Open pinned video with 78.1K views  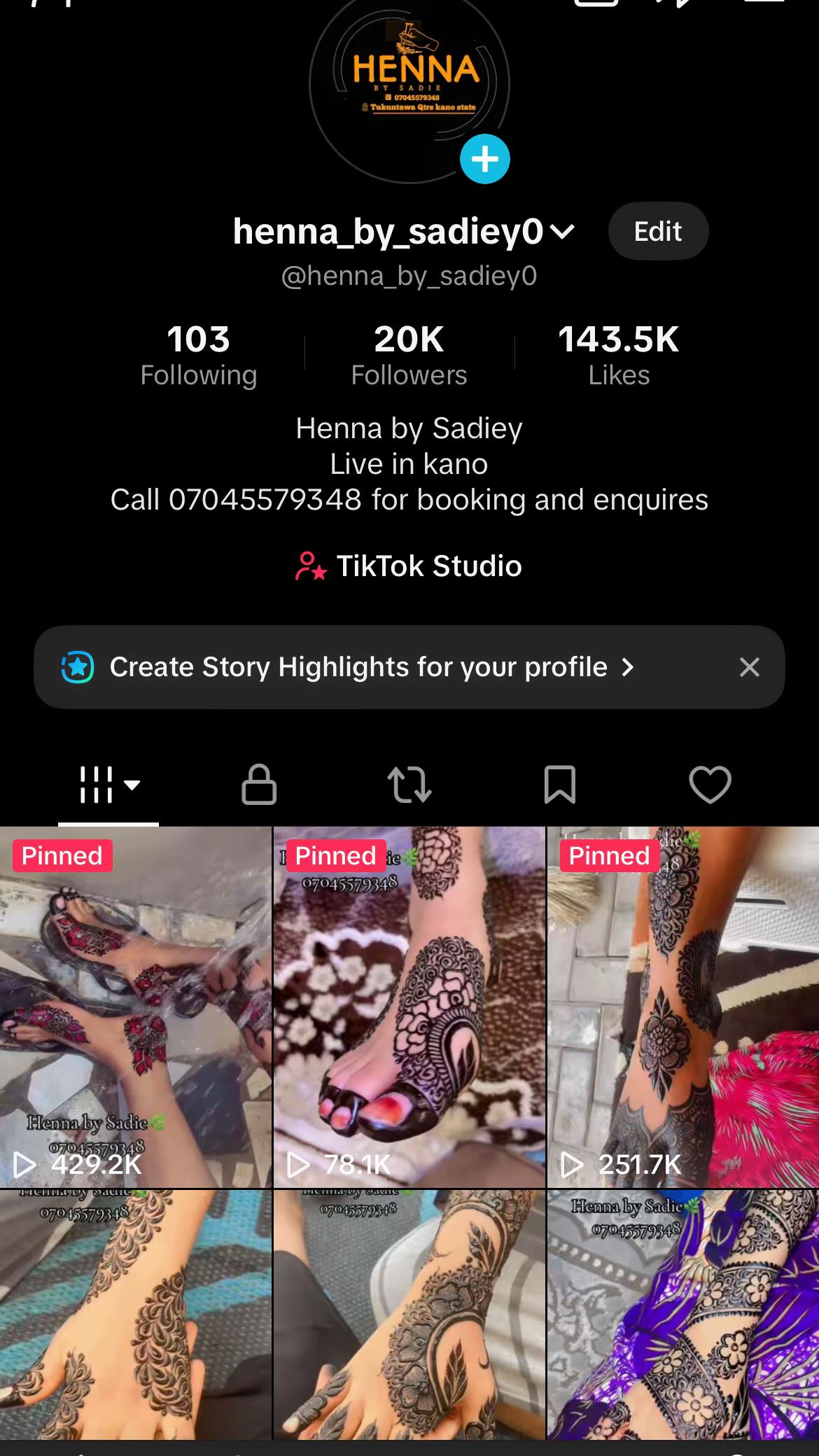tap(409, 1007)
